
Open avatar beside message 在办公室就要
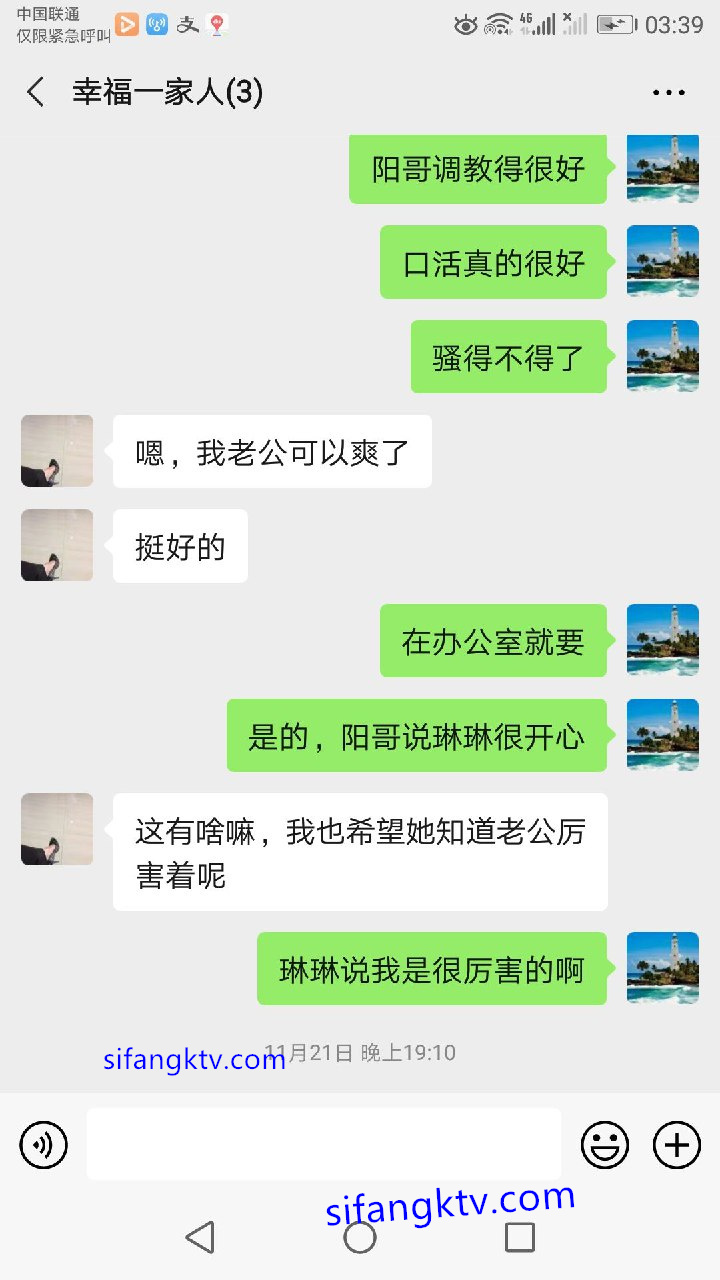(662, 640)
